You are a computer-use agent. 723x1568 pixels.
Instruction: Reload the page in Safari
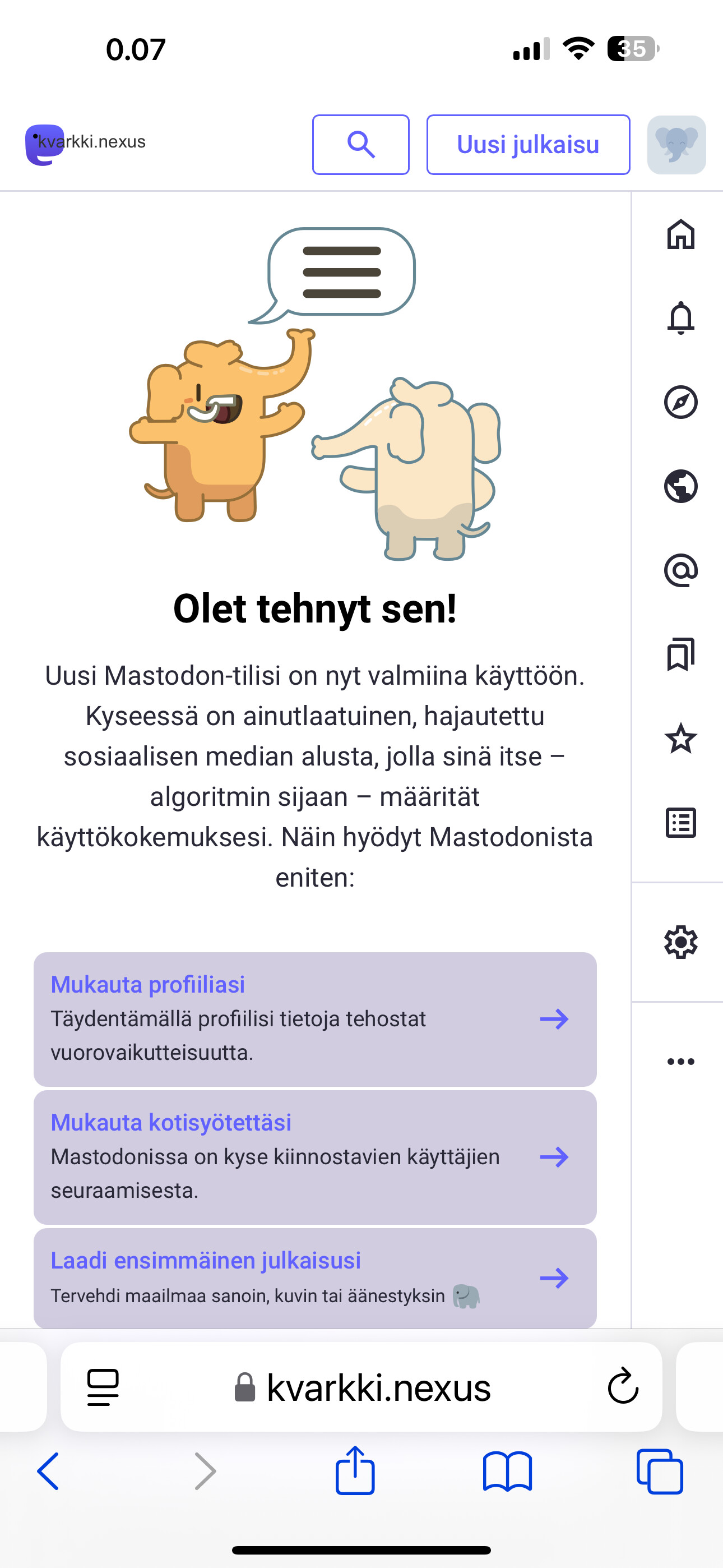623,1387
